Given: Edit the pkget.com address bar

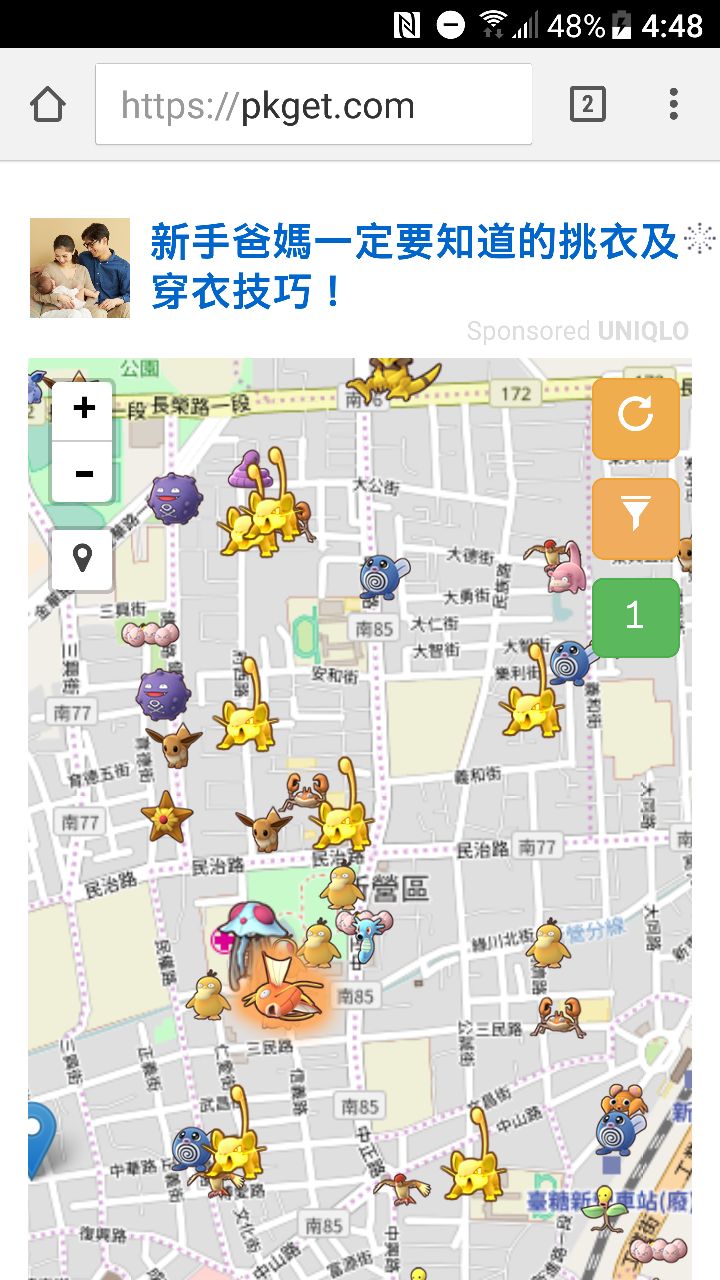Looking at the screenshot, I should tap(313, 105).
